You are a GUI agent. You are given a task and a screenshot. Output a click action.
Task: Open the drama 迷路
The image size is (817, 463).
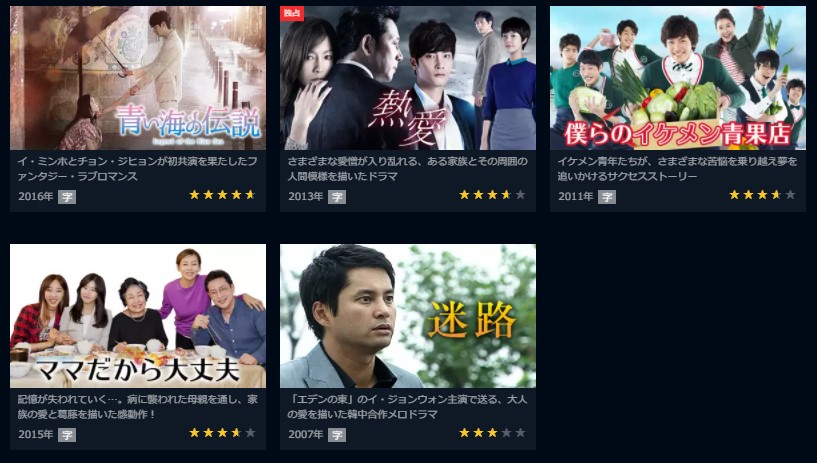[x=408, y=316]
